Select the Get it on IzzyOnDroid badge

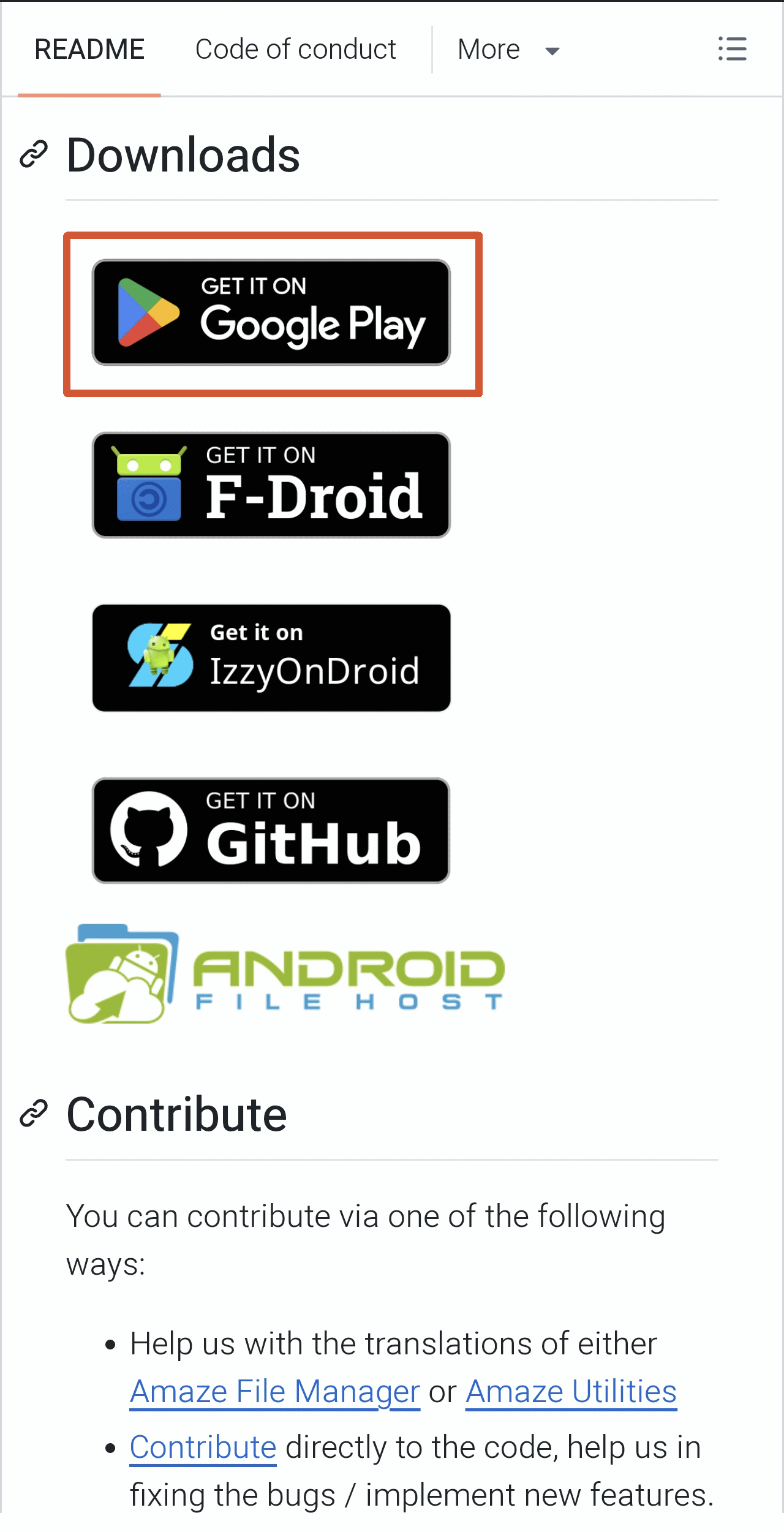pos(271,658)
